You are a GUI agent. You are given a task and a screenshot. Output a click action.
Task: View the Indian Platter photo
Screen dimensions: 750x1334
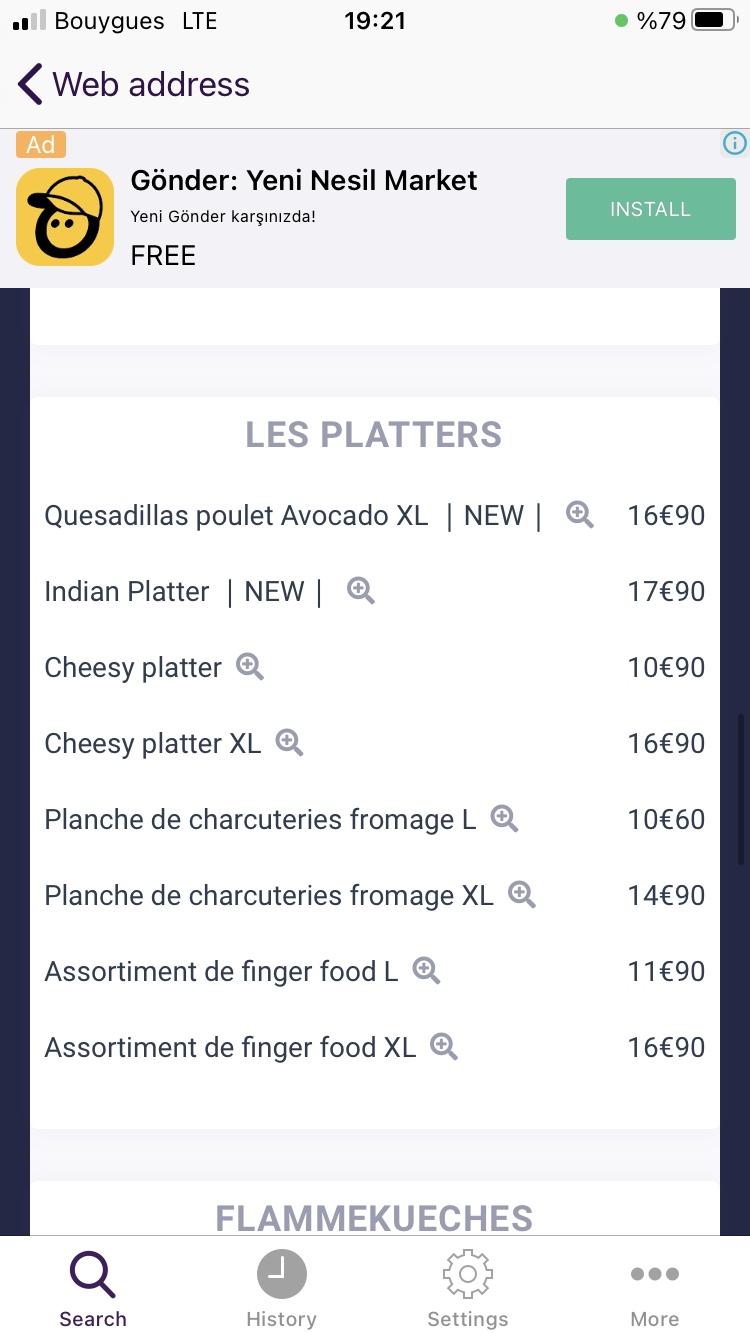361,591
